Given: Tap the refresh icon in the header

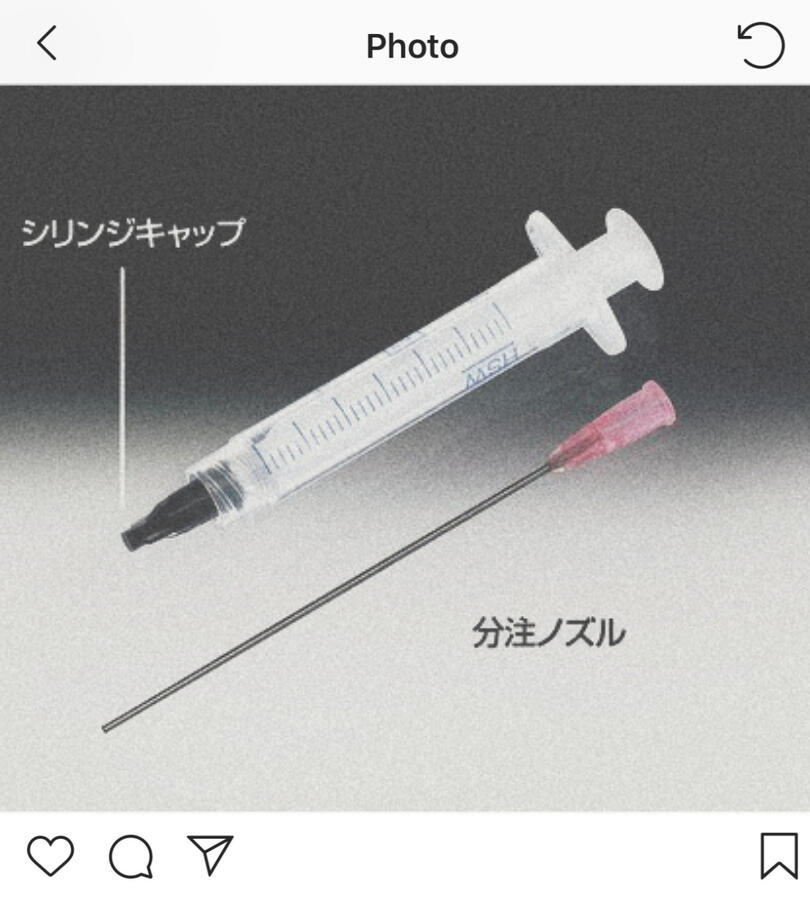Looking at the screenshot, I should tap(760, 45).
